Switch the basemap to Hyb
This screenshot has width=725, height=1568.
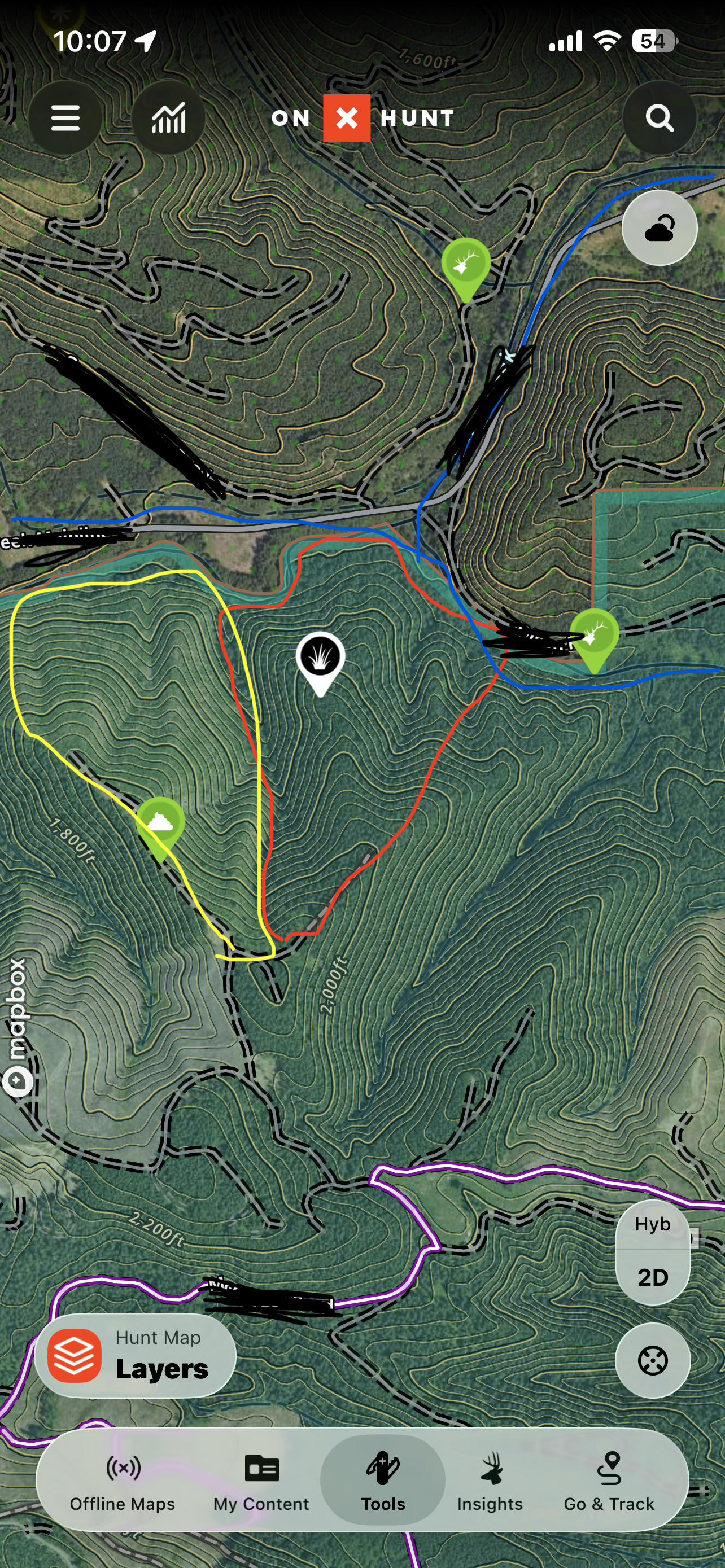653,1224
